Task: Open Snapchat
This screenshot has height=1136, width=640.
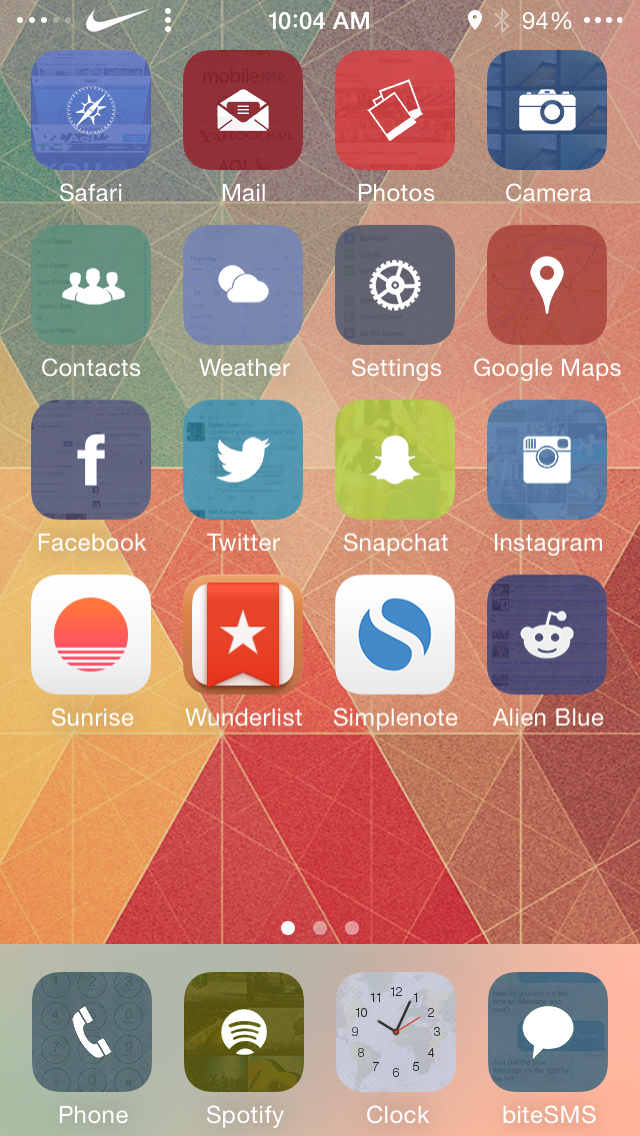Action: (x=395, y=460)
